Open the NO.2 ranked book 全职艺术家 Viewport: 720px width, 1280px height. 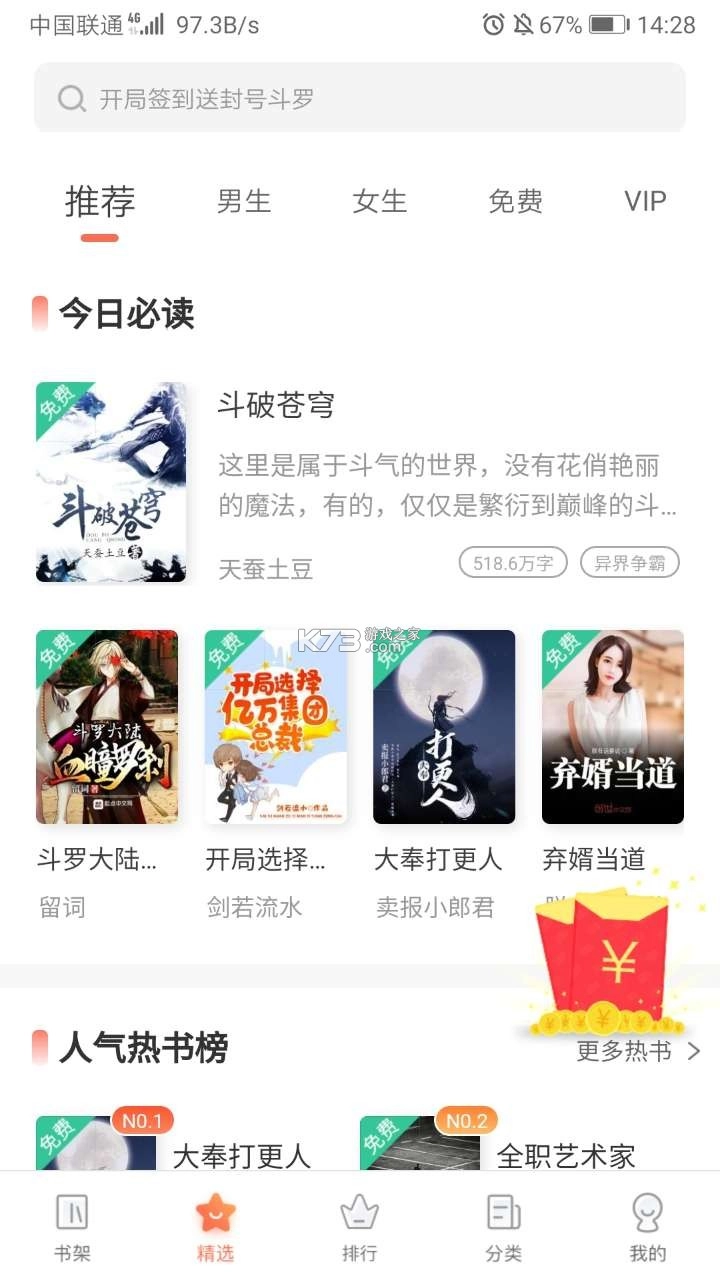tap(566, 1156)
